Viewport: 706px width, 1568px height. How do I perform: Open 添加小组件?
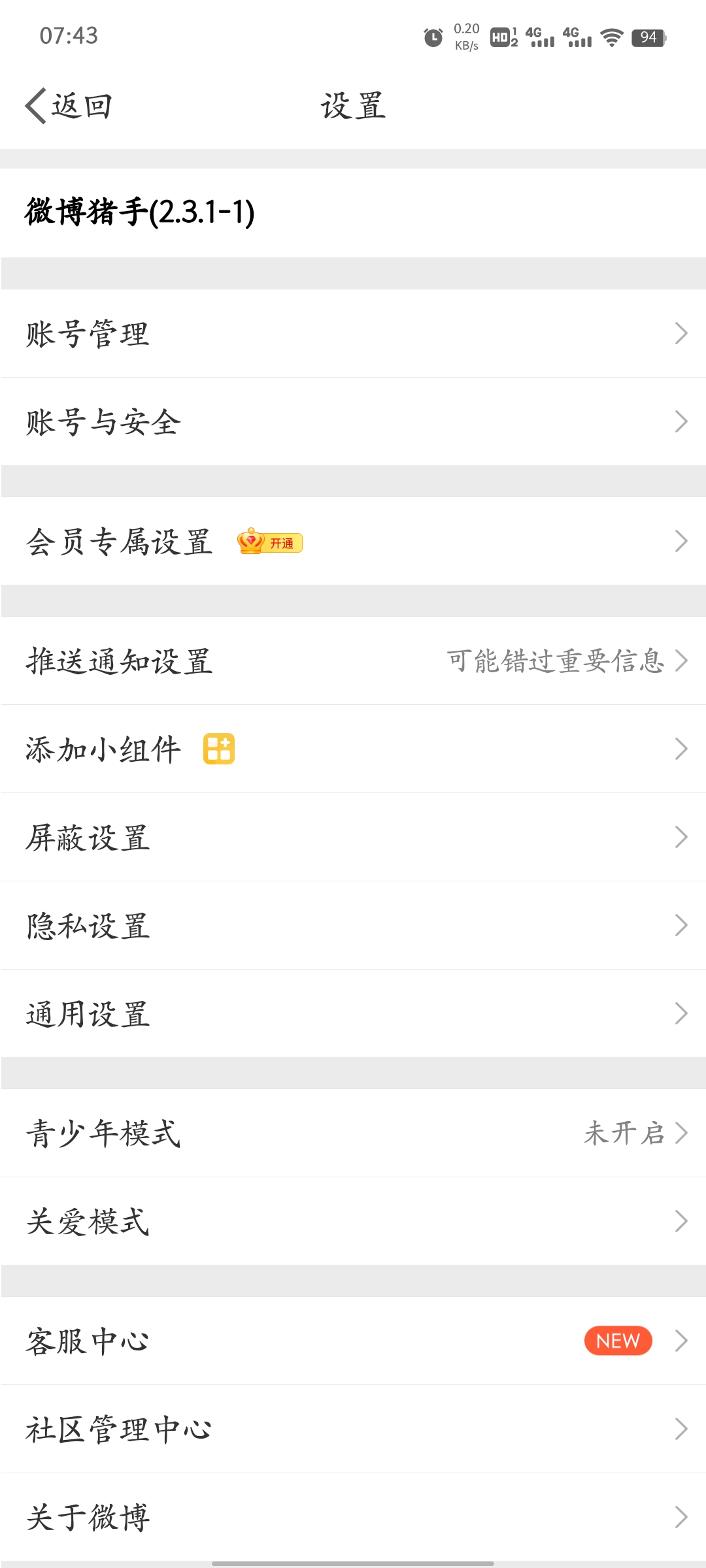coord(353,749)
